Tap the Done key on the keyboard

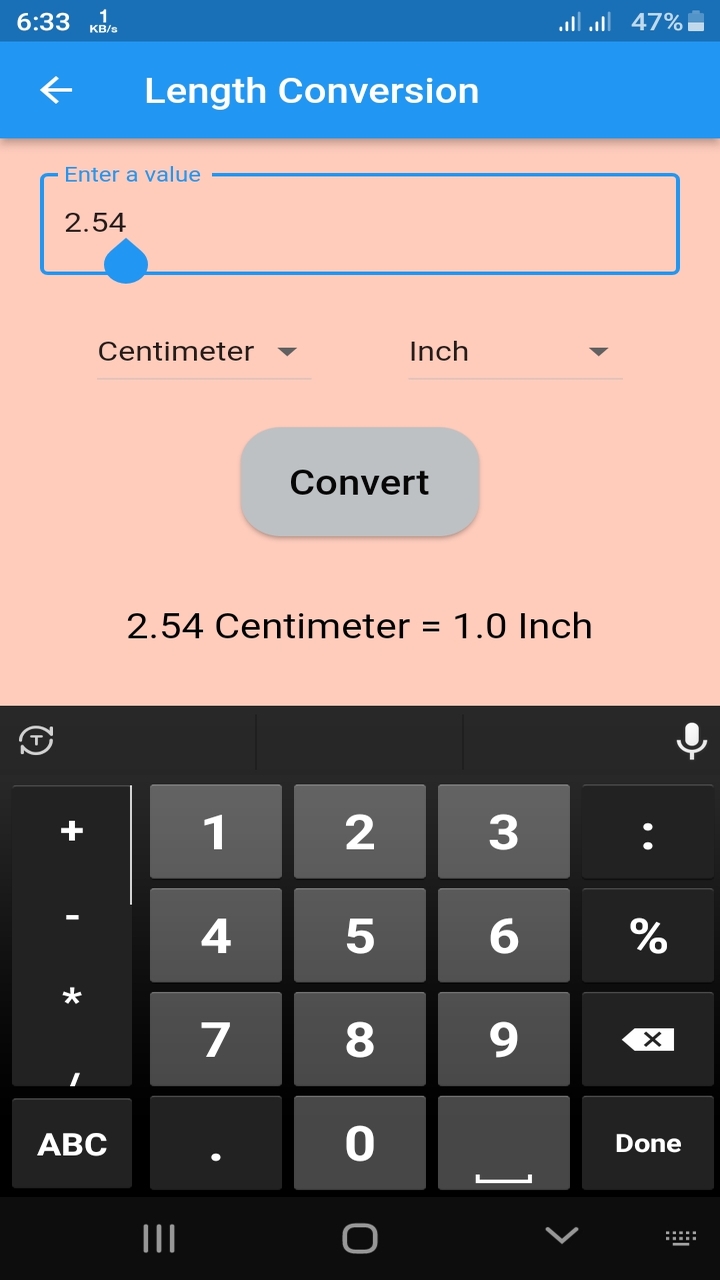coord(647,1142)
